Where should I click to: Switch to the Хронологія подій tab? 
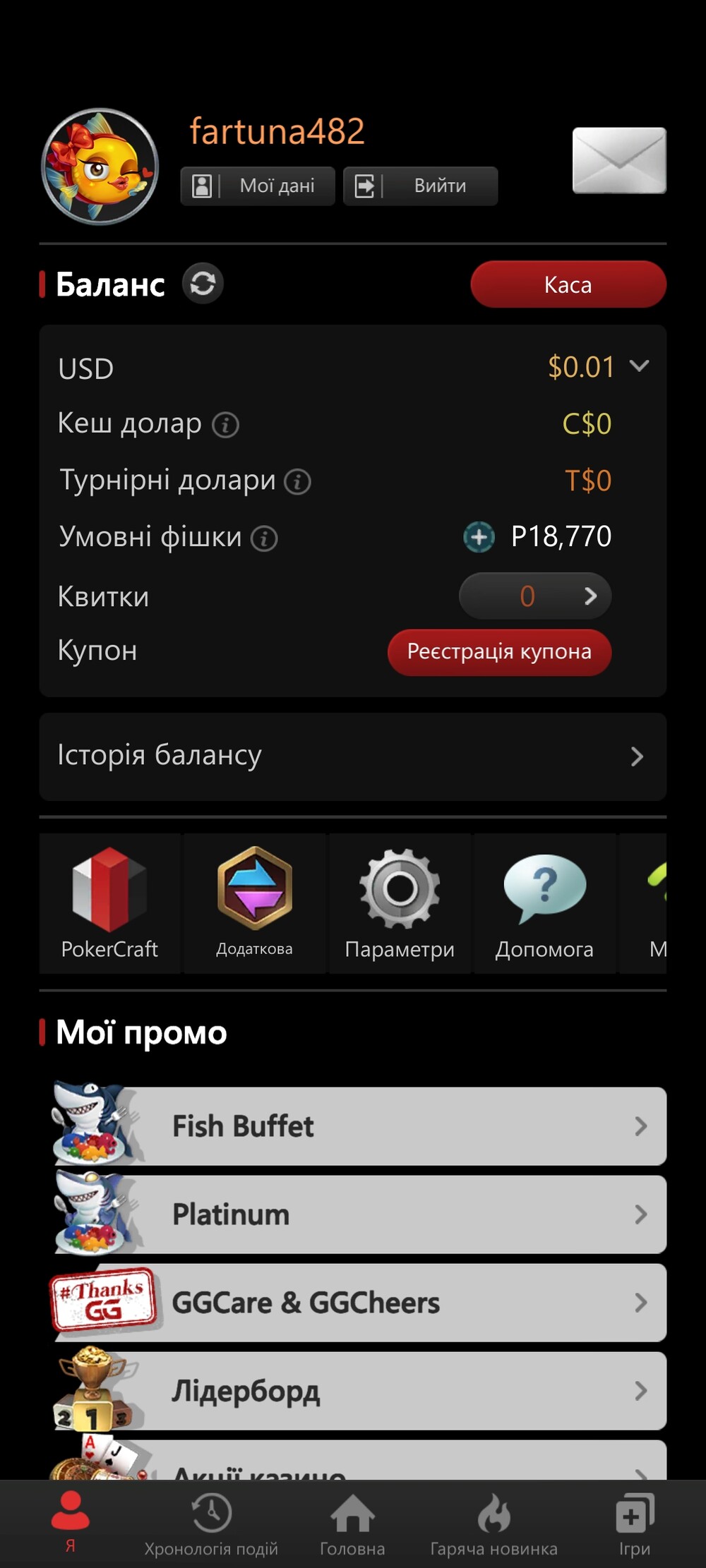[211, 1525]
